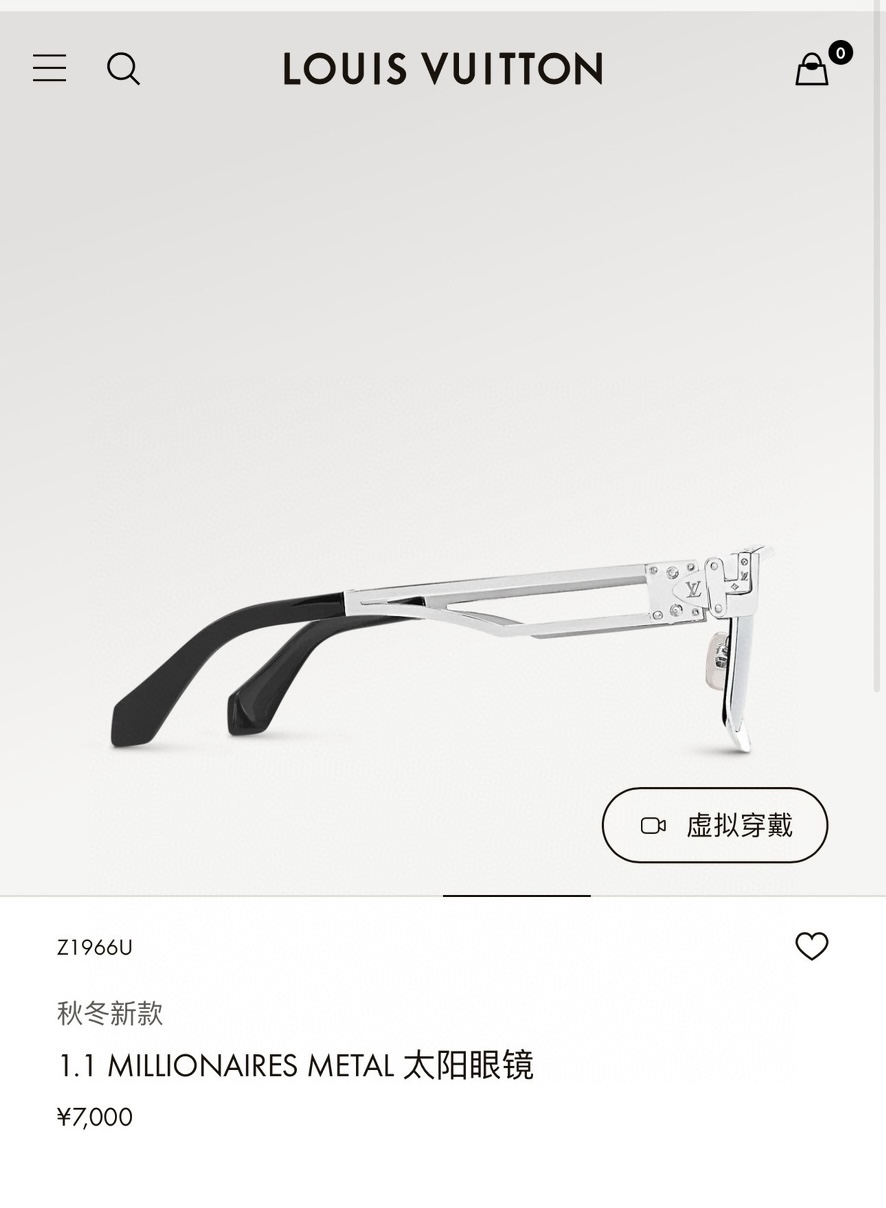
Task: Add the sunglasses to wishlist with the heart
Action: 811,946
